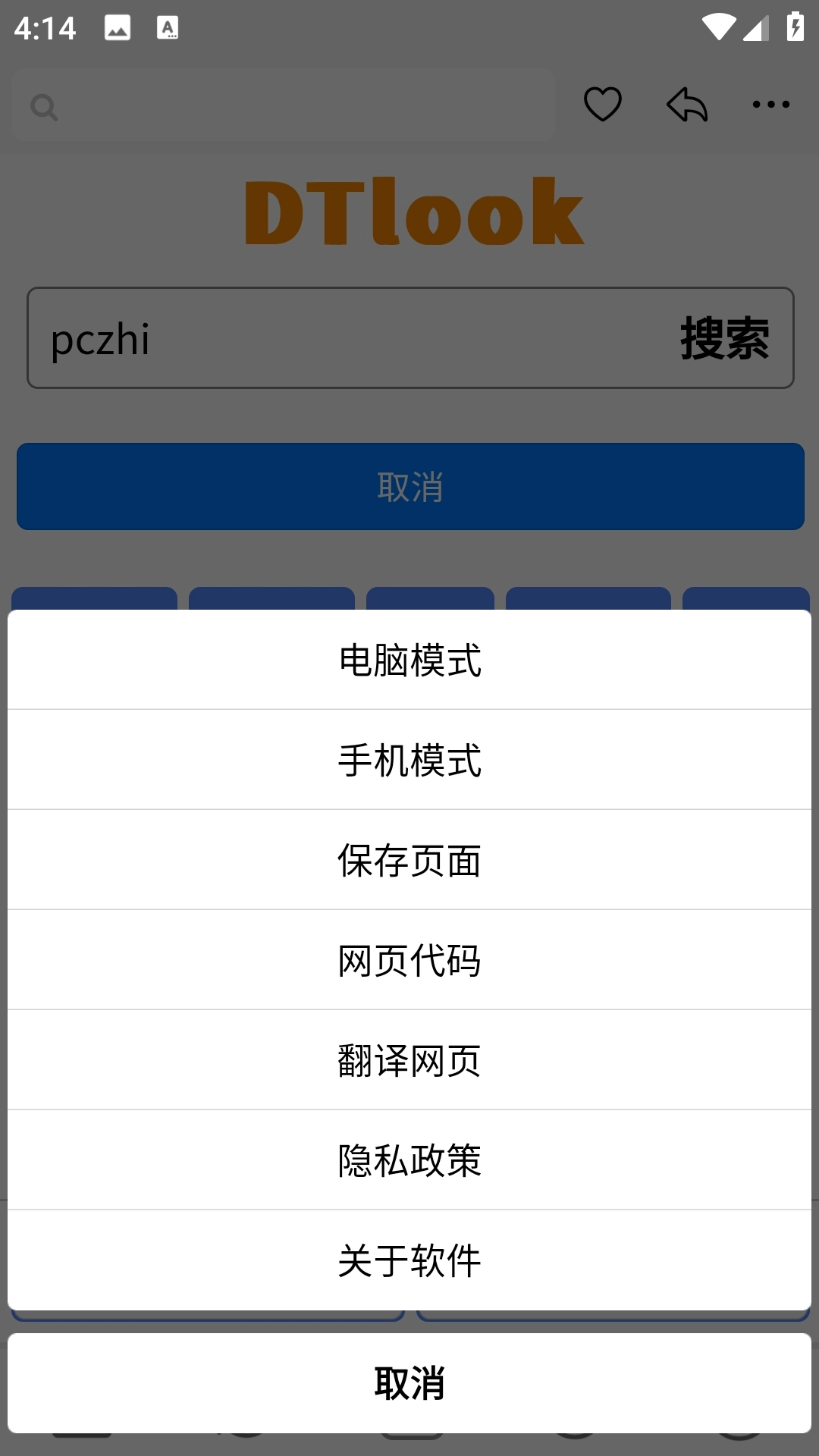Select 翻译网页 to translate the page

(x=409, y=1059)
